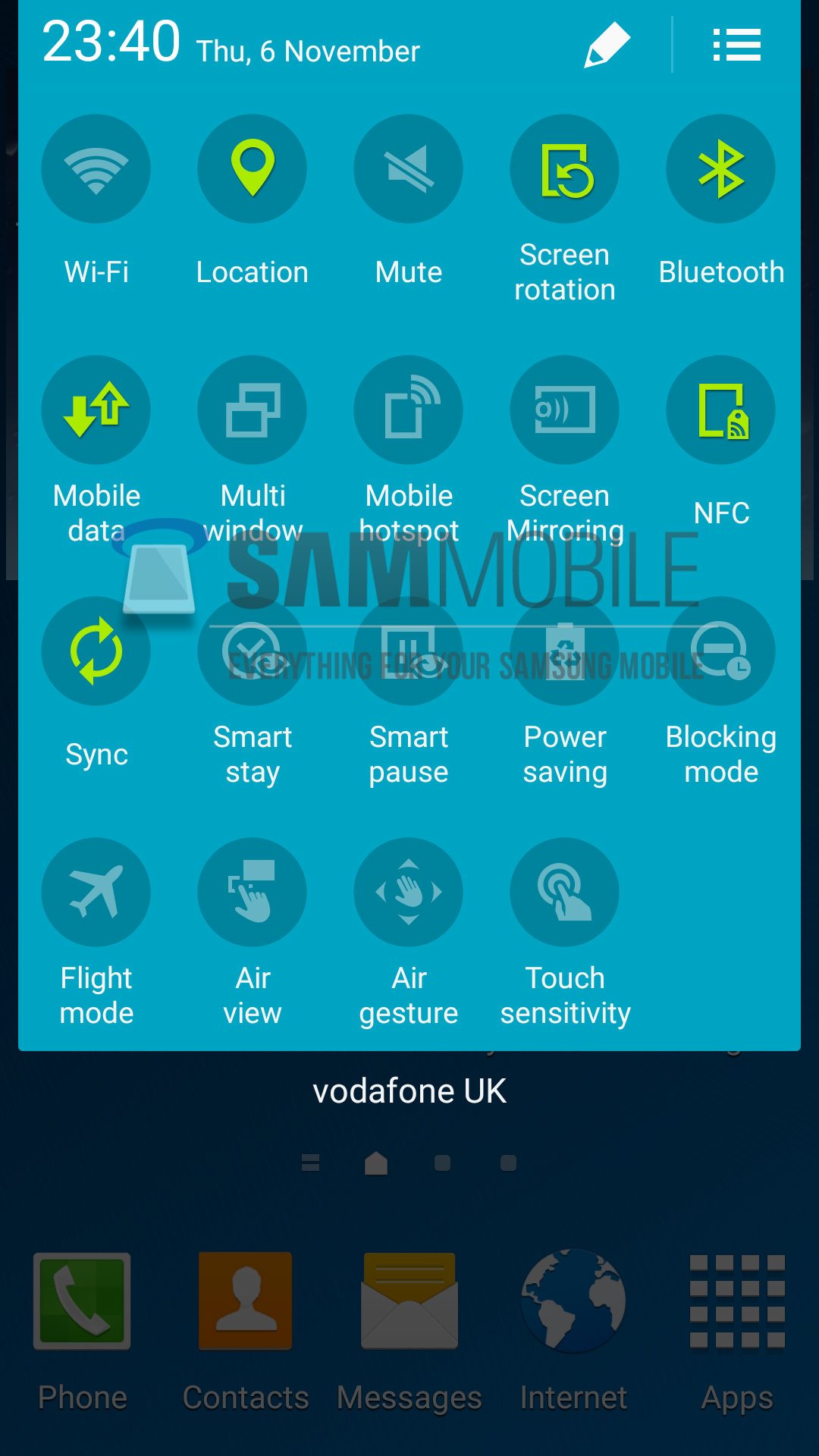Screen dimensions: 819x1456
Task: Enable Mute mode
Action: (x=409, y=168)
